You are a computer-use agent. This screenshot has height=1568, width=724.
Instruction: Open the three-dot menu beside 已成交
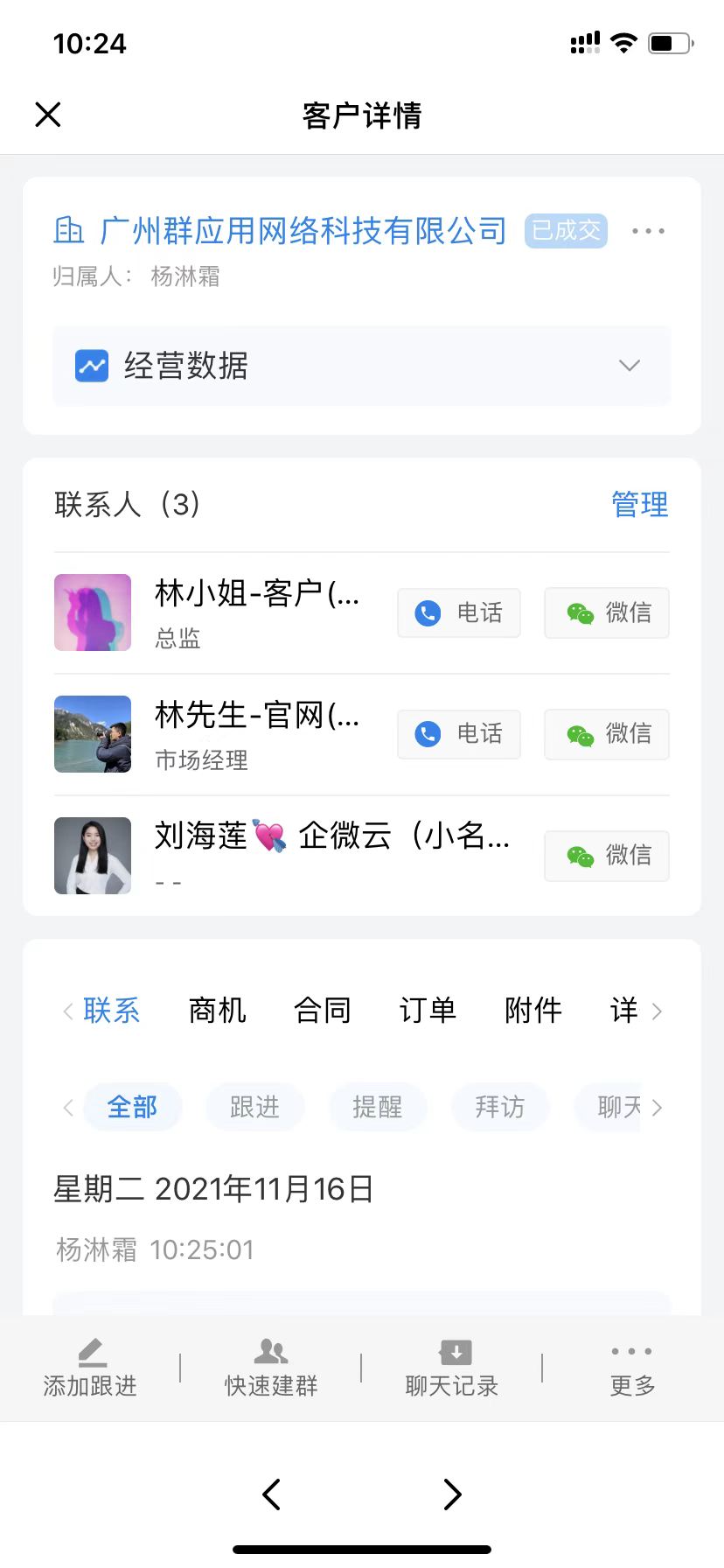648,231
